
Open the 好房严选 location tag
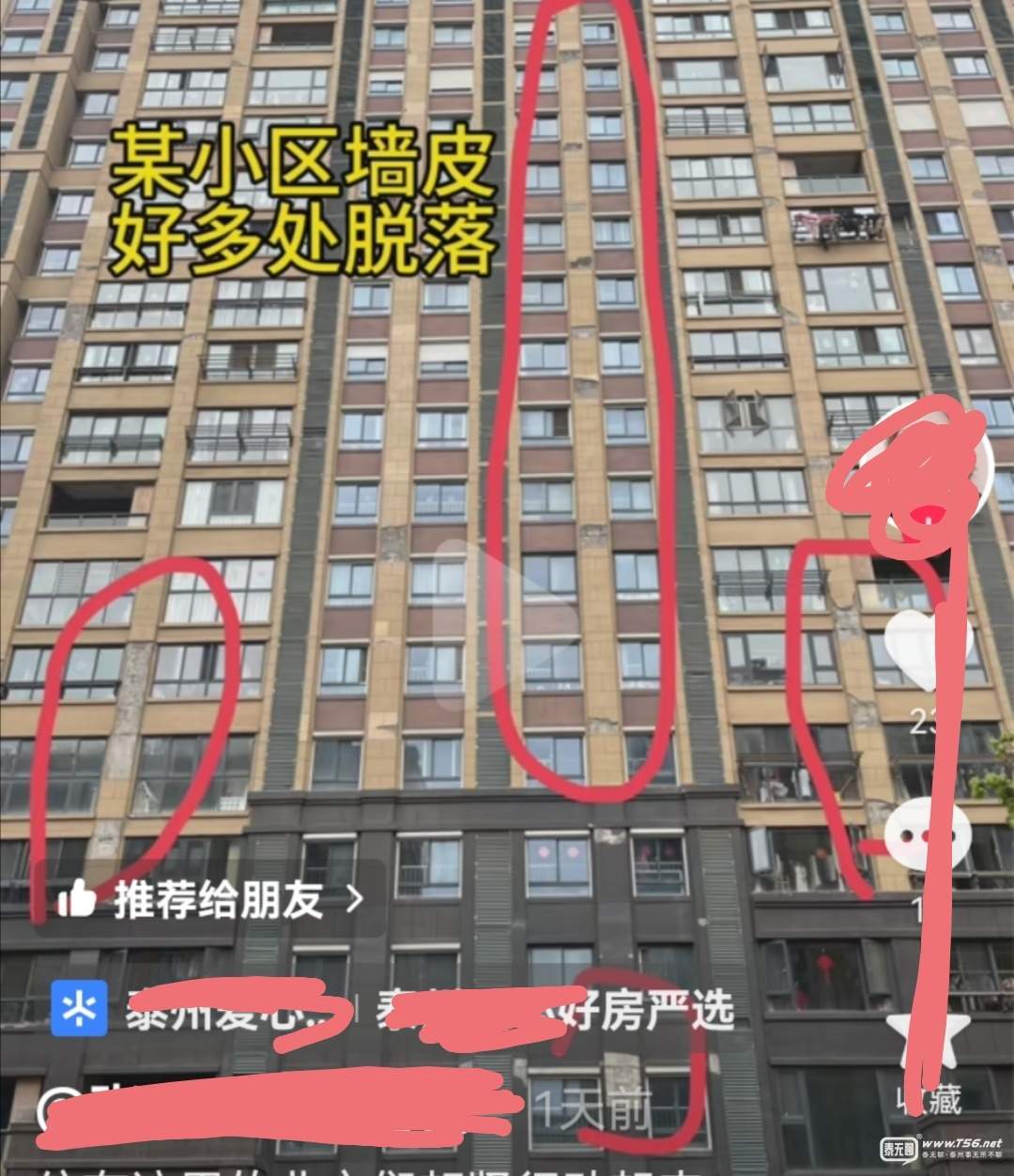coord(648,1015)
